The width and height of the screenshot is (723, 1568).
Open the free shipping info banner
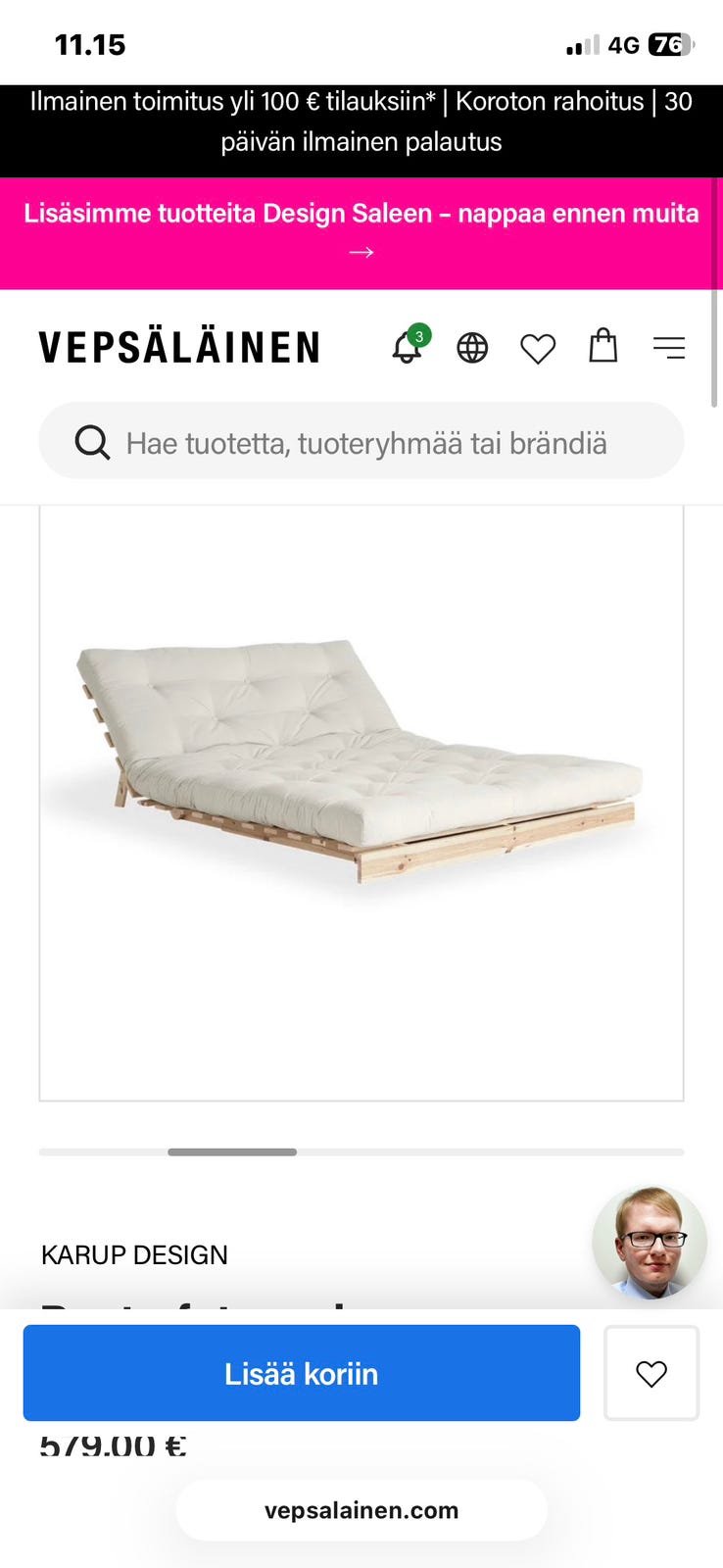361,121
